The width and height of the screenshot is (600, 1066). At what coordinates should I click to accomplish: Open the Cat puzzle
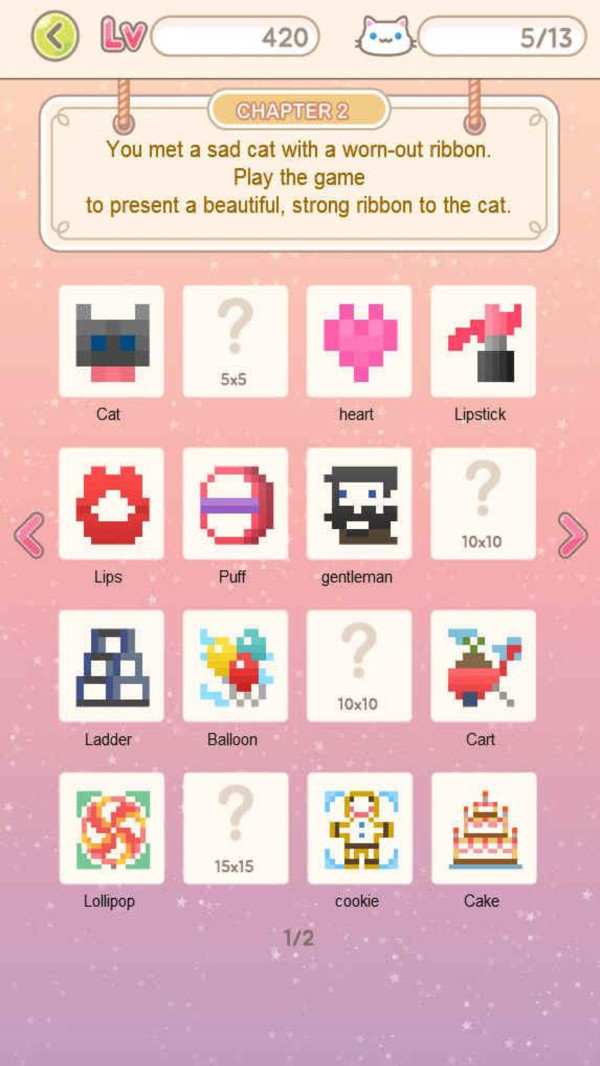[x=111, y=341]
